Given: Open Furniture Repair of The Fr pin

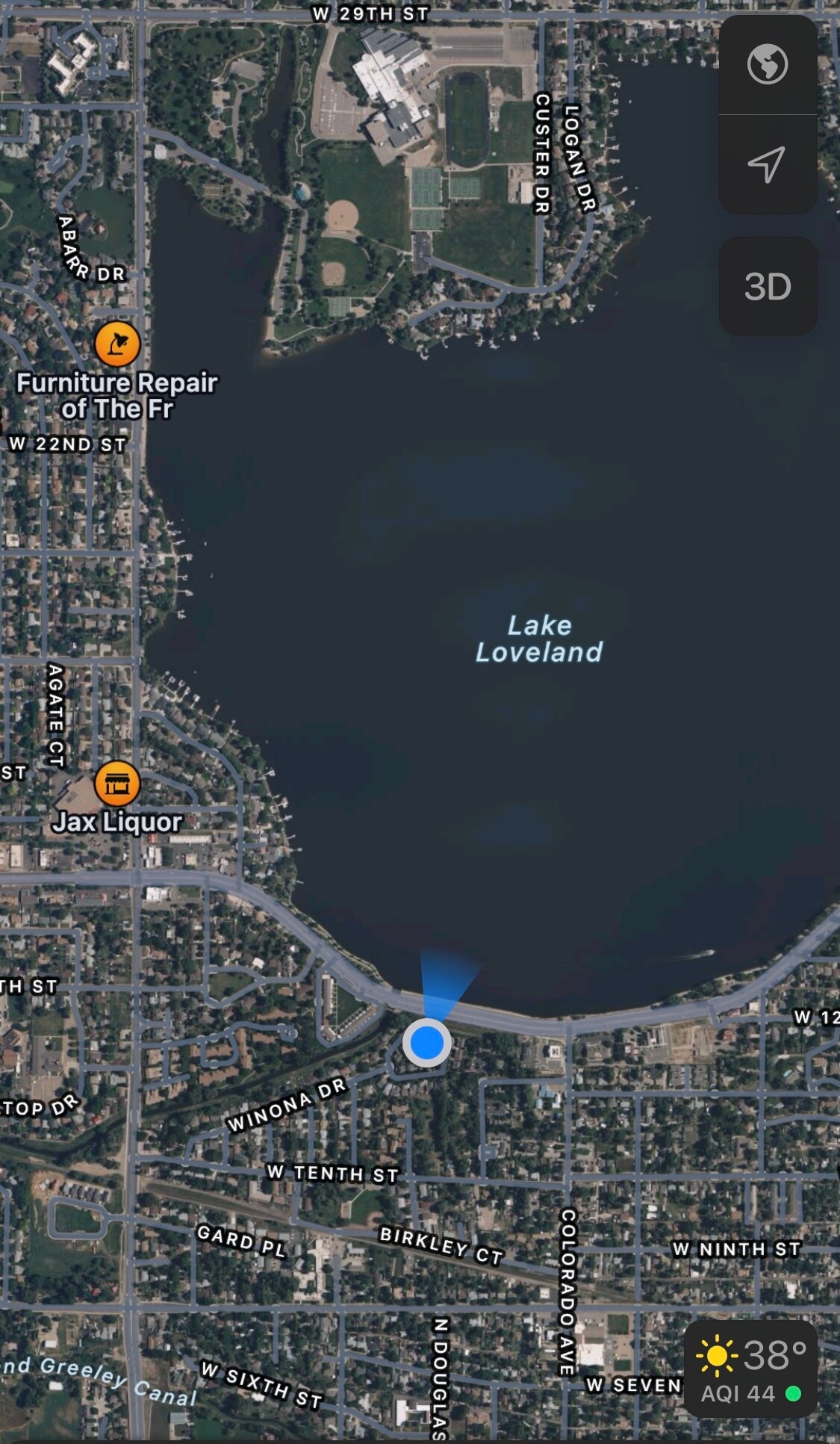Looking at the screenshot, I should click(x=117, y=344).
